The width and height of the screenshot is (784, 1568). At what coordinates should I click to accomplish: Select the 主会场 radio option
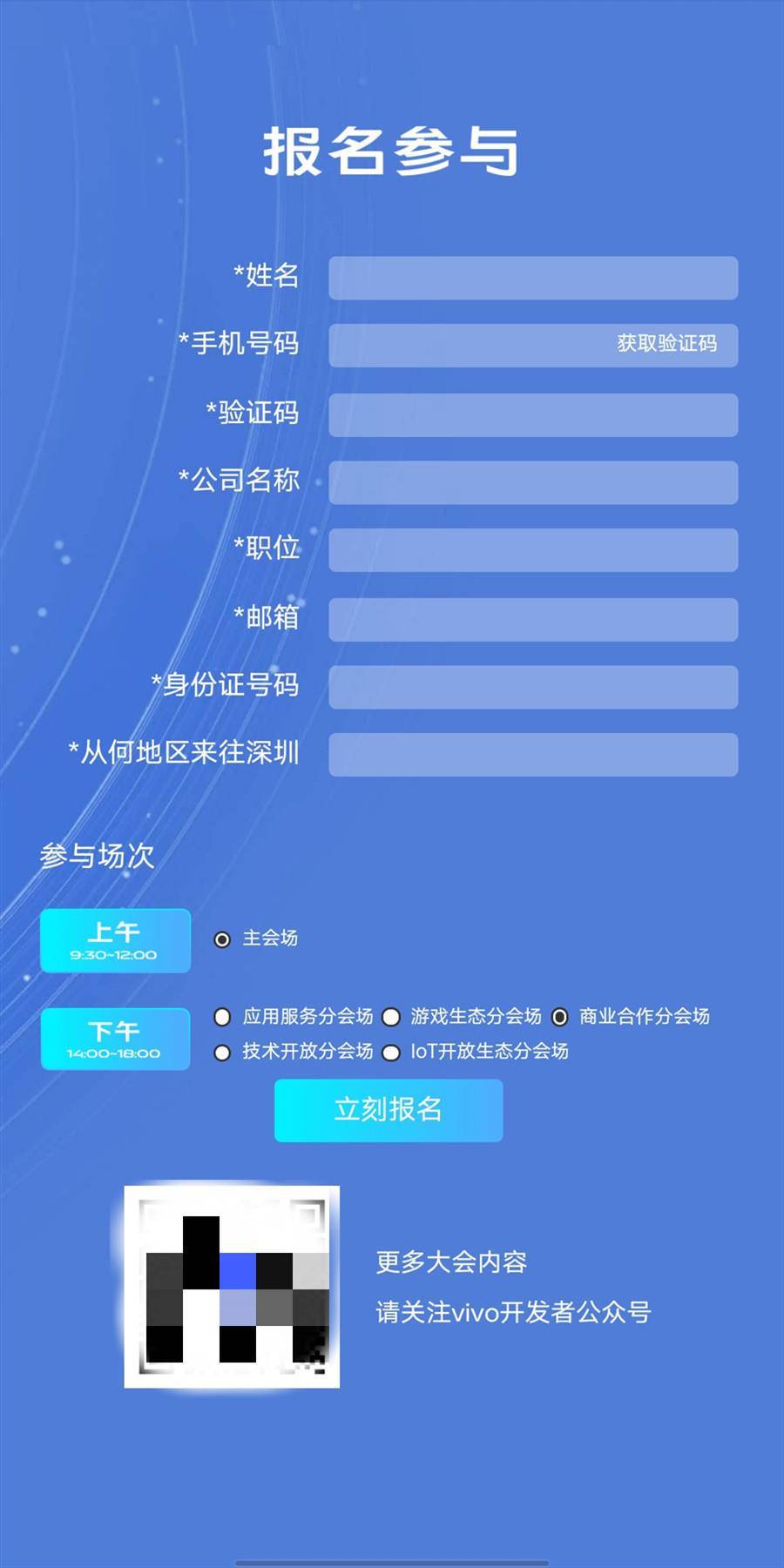coord(223,939)
